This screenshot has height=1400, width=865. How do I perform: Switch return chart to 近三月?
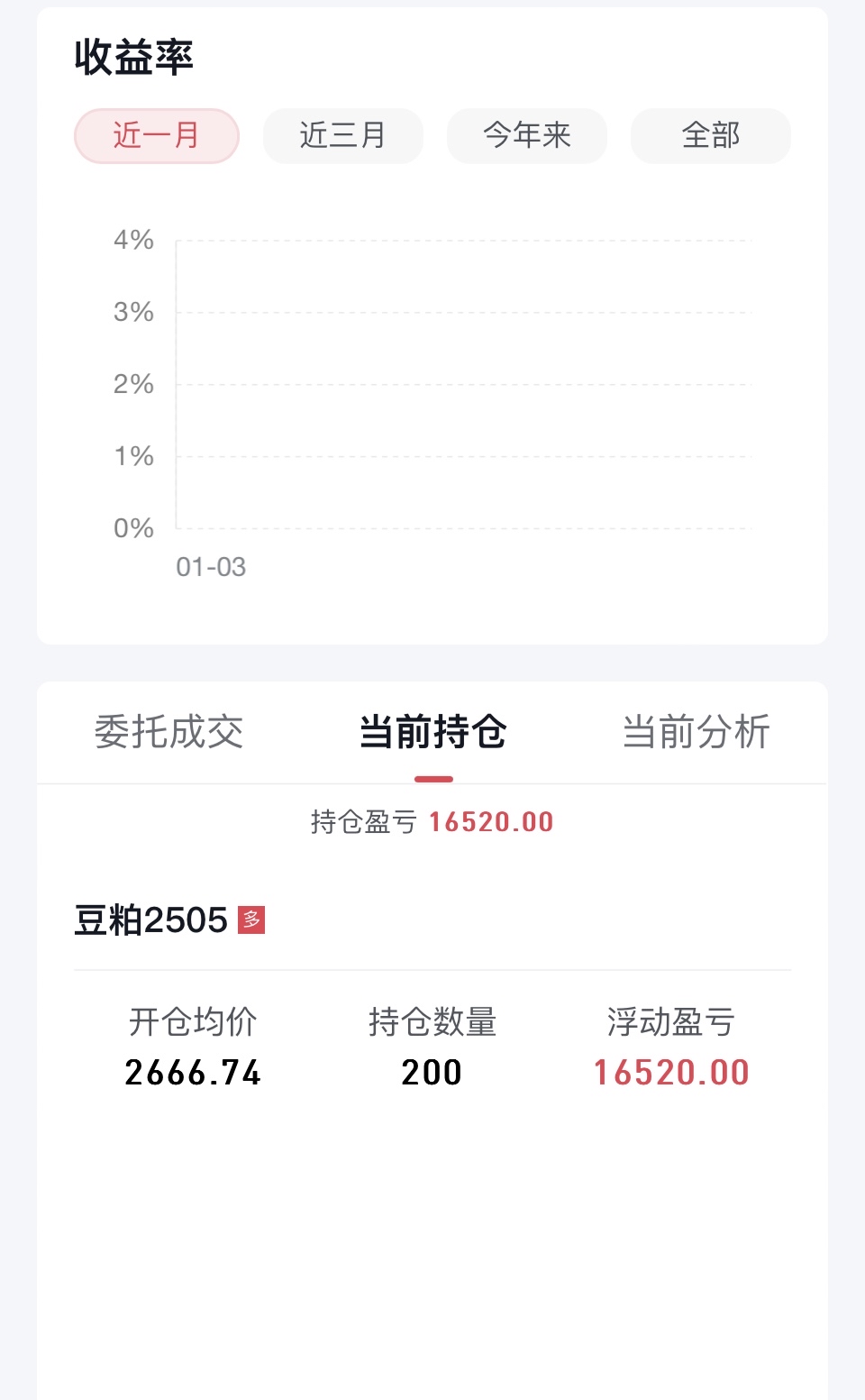pyautogui.click(x=342, y=136)
